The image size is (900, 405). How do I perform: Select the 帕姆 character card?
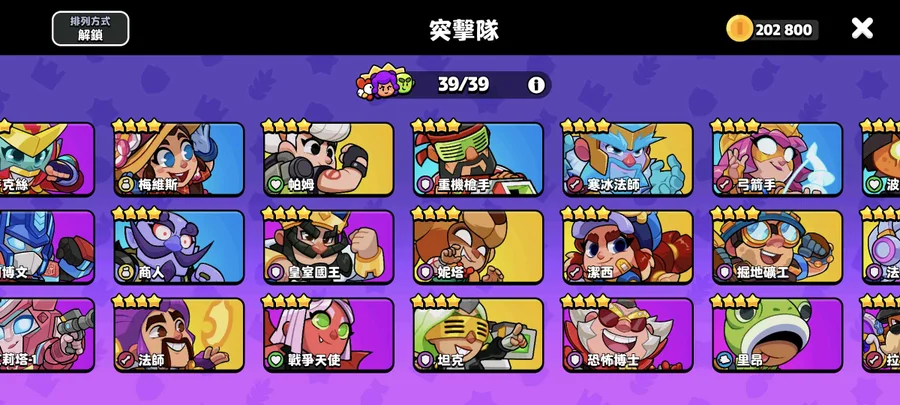point(328,158)
